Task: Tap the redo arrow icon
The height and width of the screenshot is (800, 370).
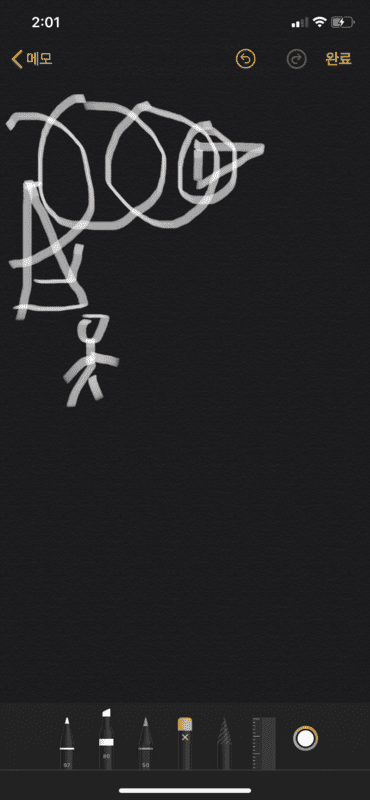Action: (296, 59)
